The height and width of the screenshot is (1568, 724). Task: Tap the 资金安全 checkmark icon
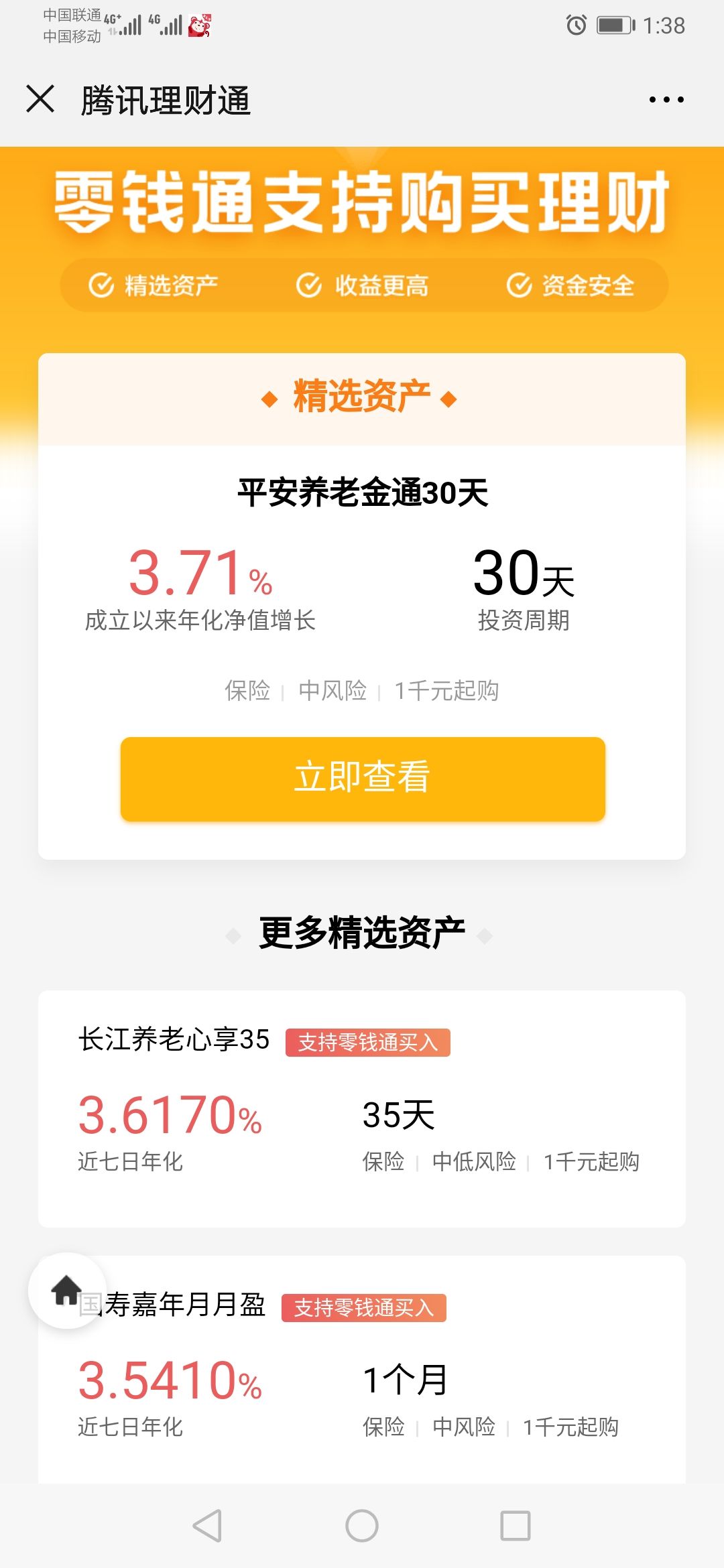point(520,284)
